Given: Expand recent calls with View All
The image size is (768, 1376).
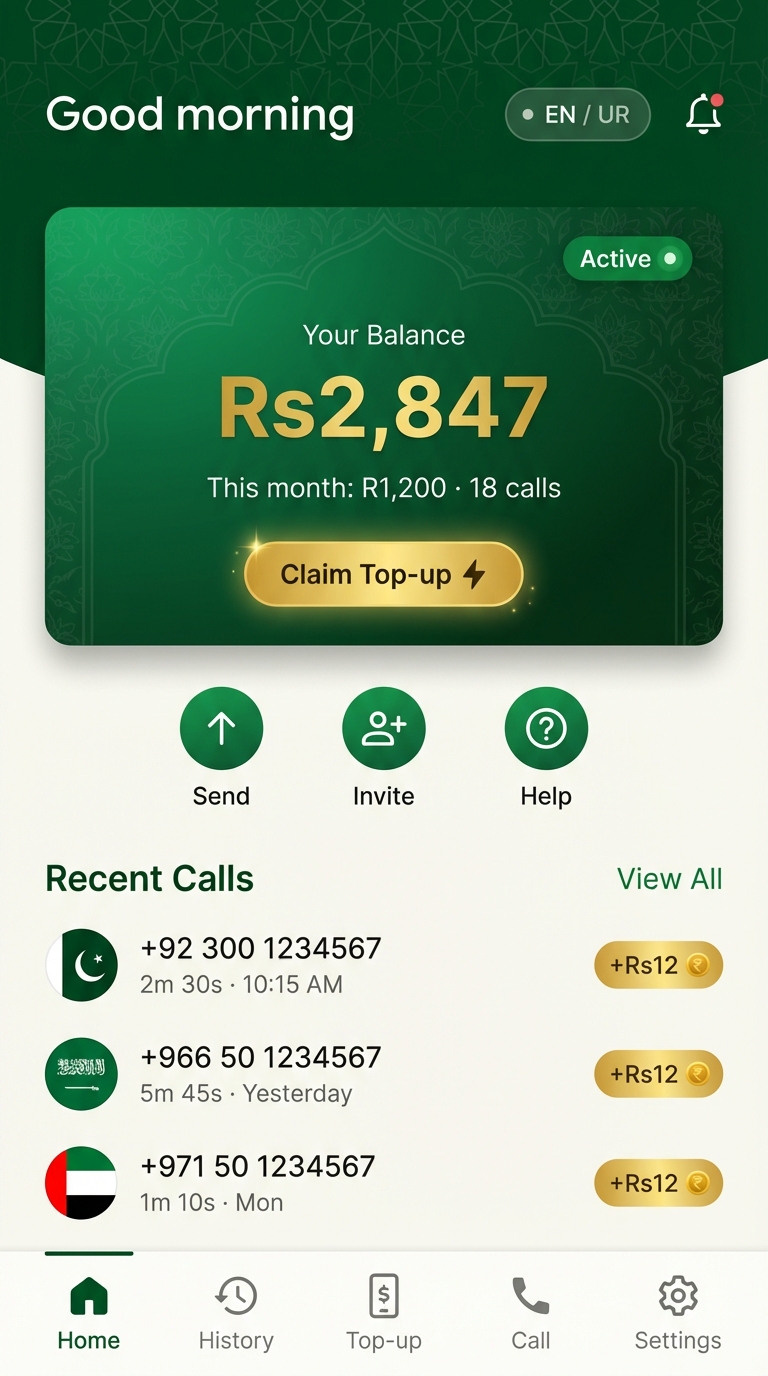Looking at the screenshot, I should (670, 878).
